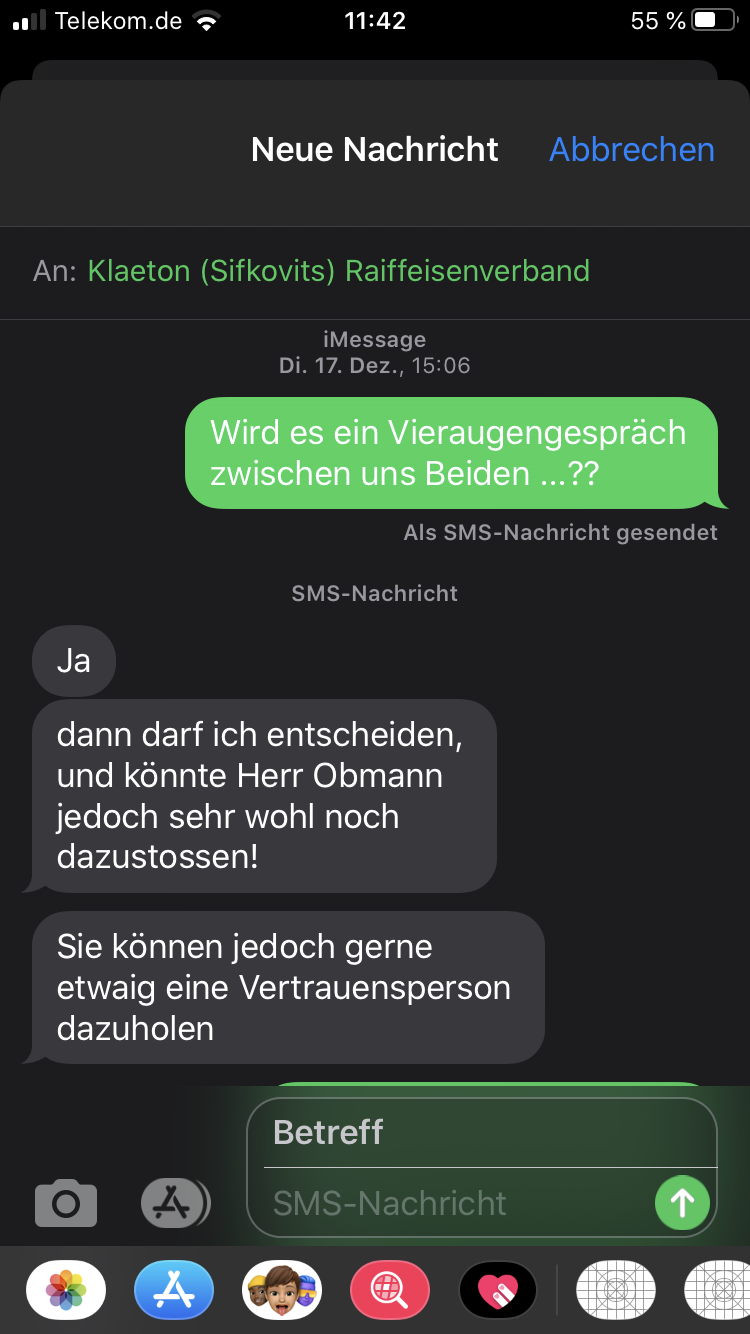Image resolution: width=750 pixels, height=1334 pixels.
Task: Open the App Store iMessage apps
Action: [x=174, y=1290]
